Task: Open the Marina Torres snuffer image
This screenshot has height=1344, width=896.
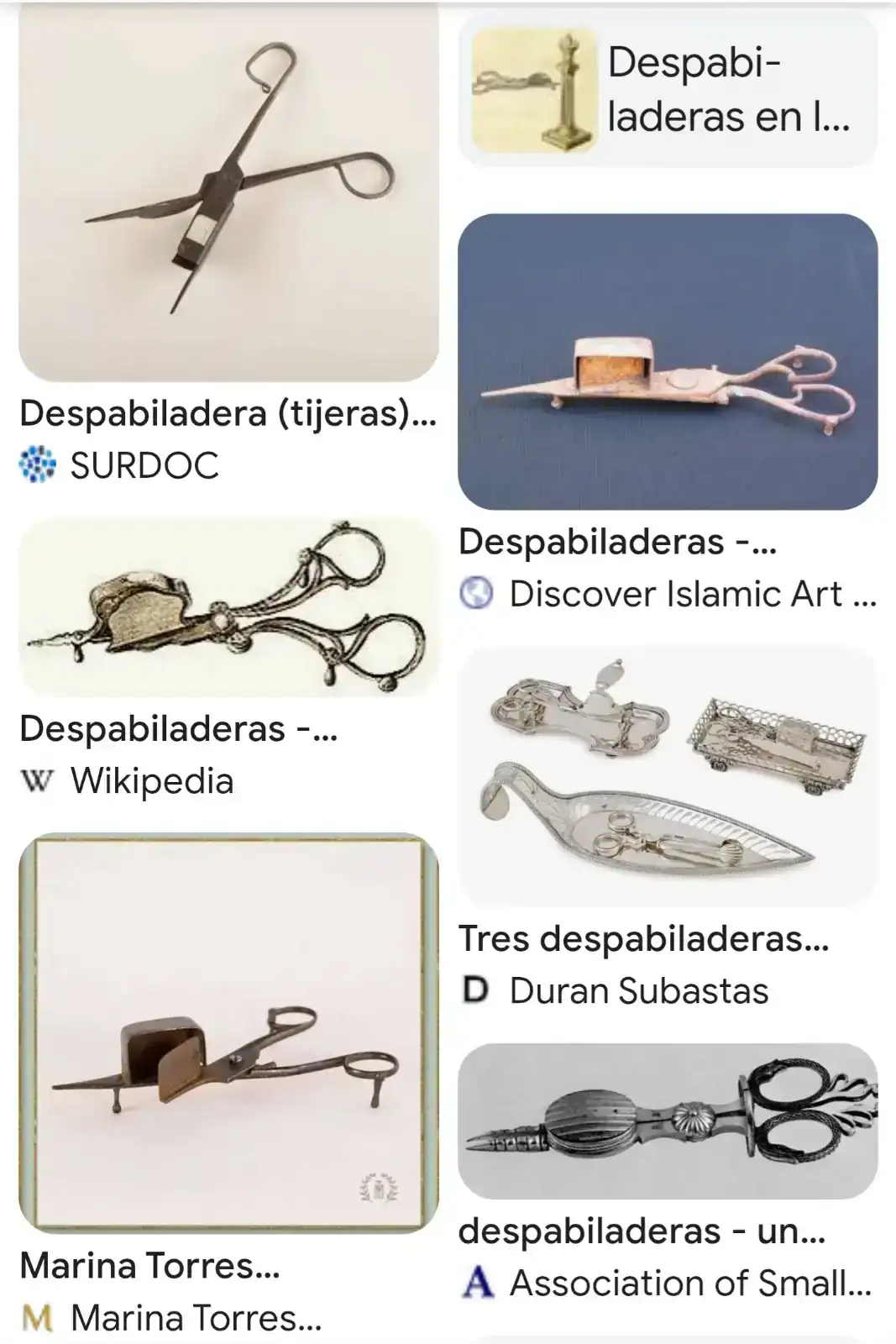Action: click(228, 1033)
